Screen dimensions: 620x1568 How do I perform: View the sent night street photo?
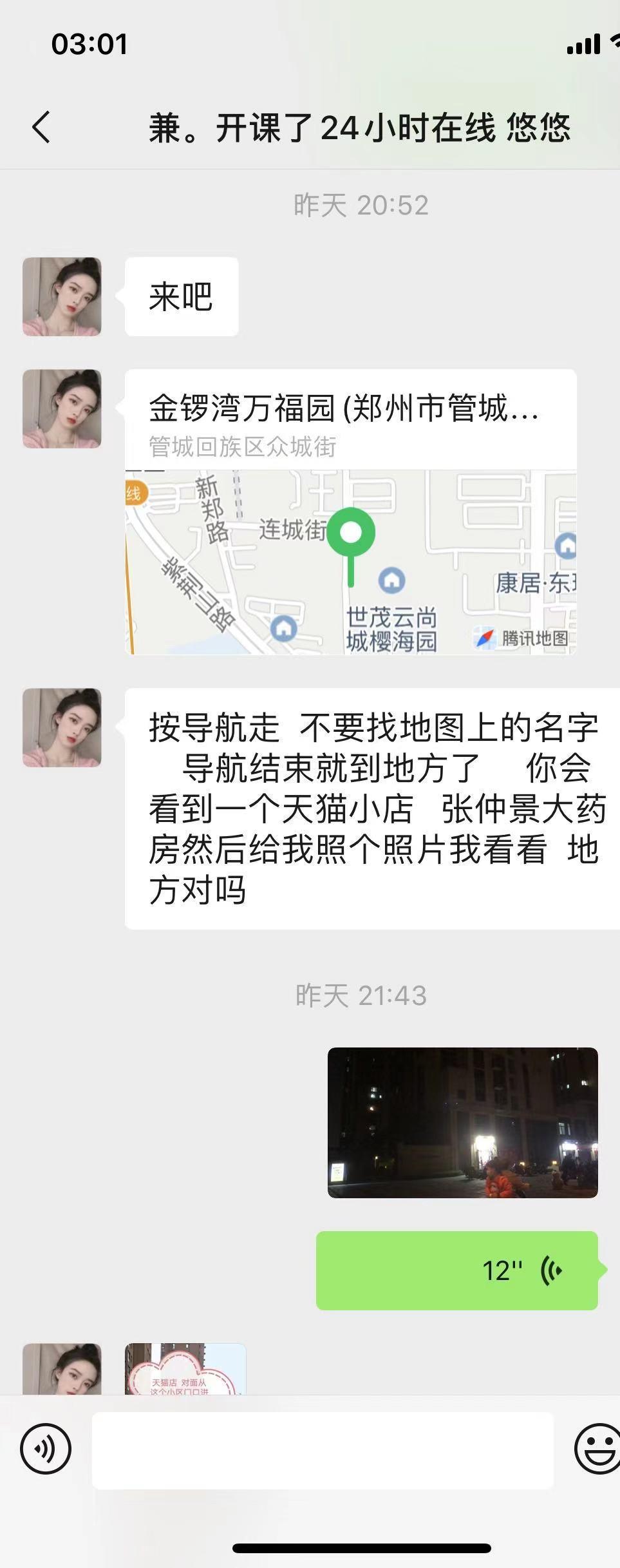pos(462,1123)
